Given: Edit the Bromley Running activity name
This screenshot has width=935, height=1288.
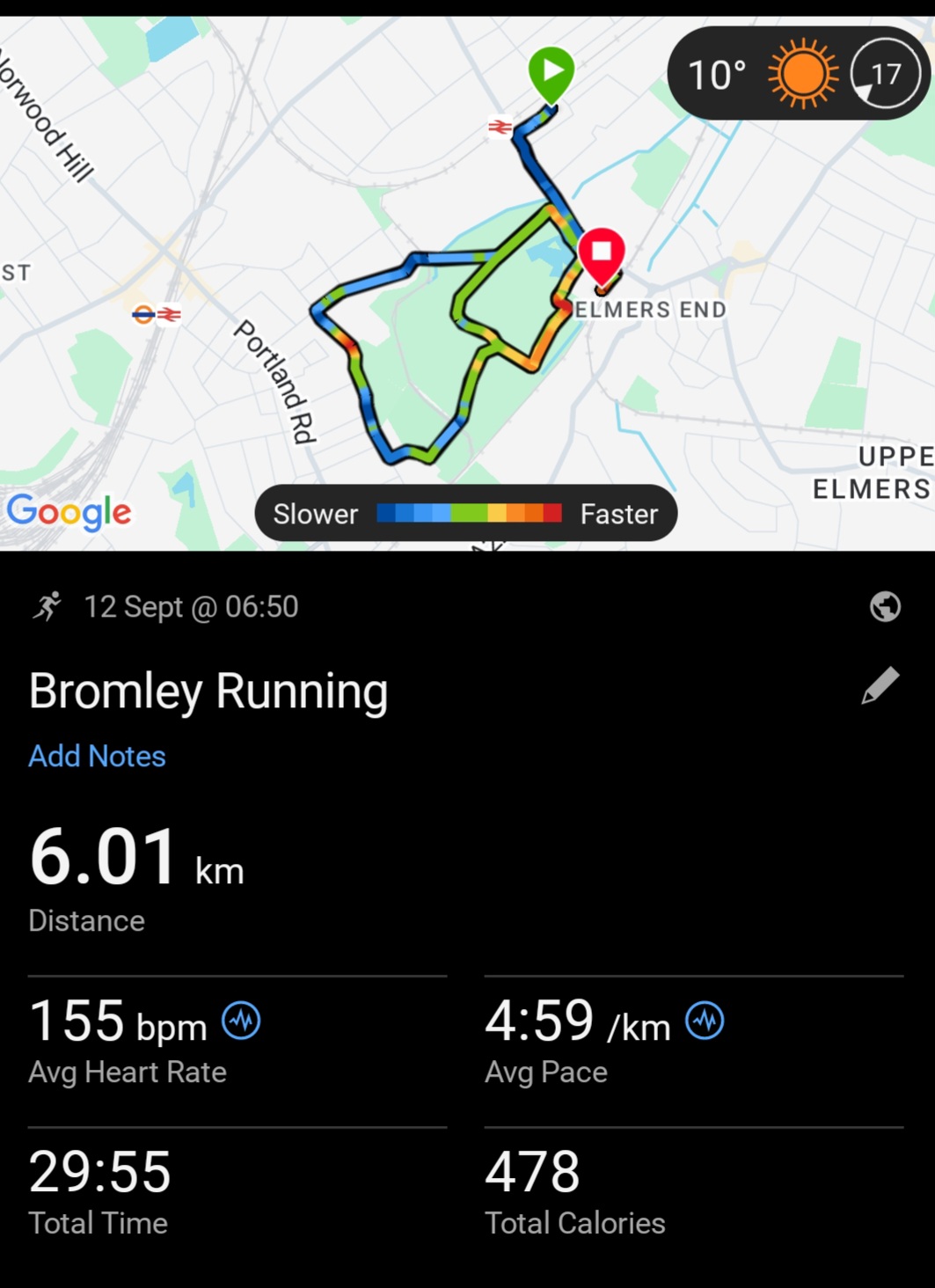Looking at the screenshot, I should [880, 686].
